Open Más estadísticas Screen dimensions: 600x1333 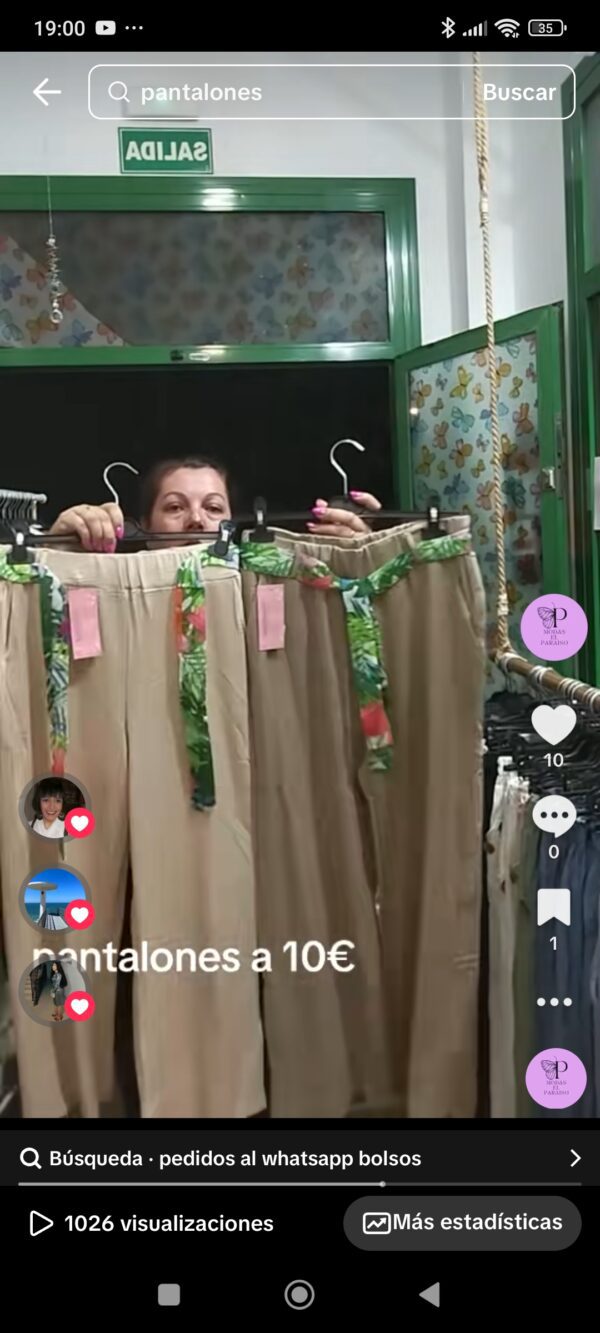click(x=462, y=1222)
